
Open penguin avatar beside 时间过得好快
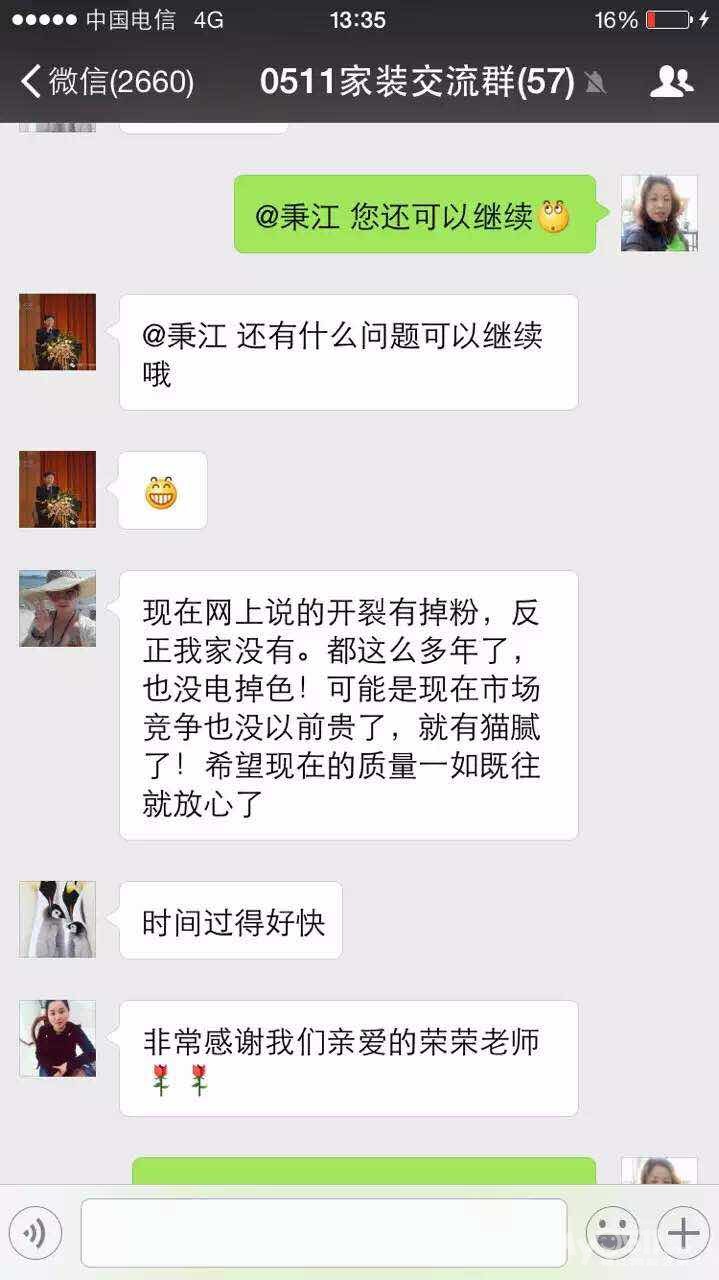coord(58,919)
